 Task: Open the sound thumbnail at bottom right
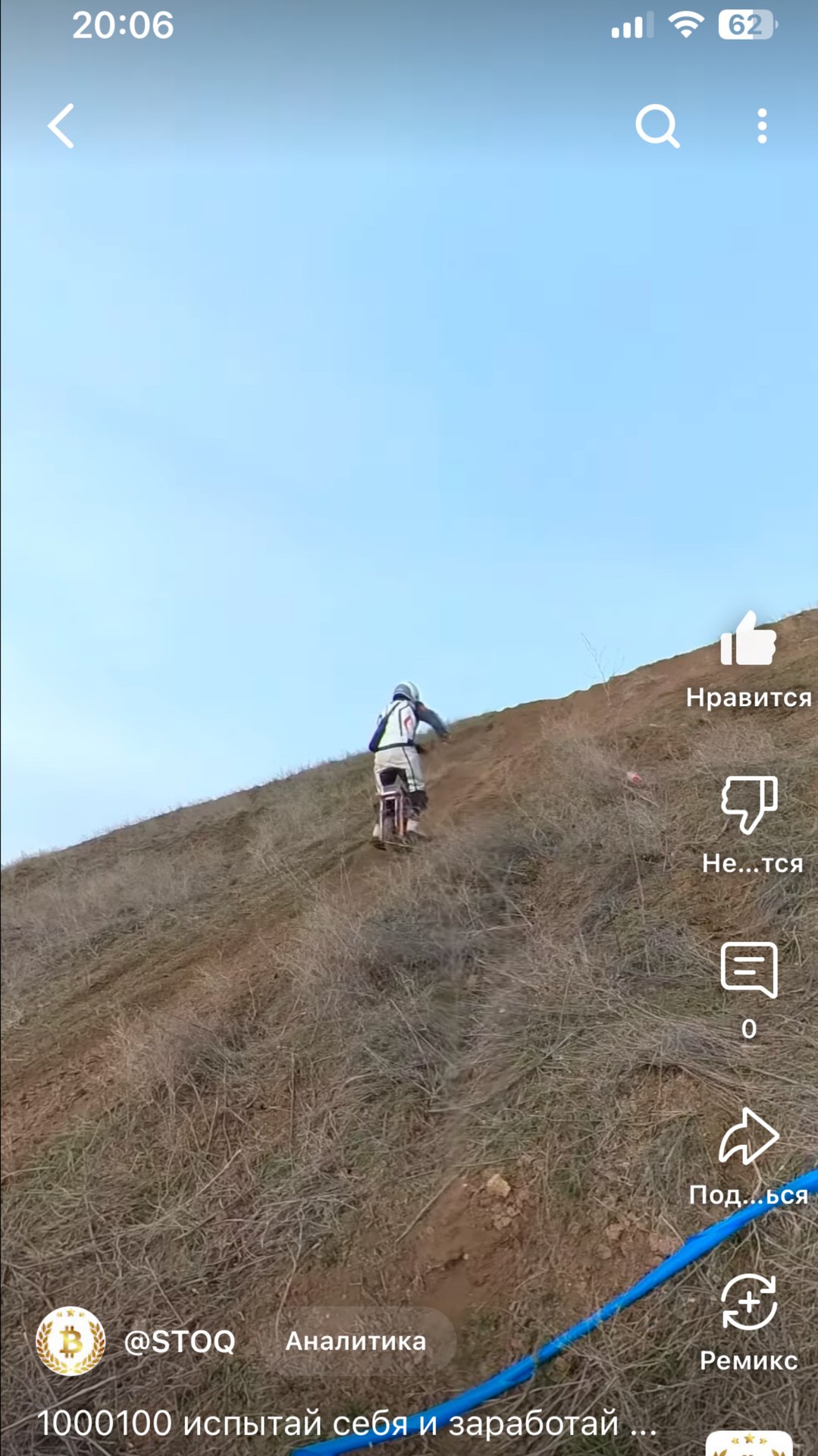[x=748, y=1444]
